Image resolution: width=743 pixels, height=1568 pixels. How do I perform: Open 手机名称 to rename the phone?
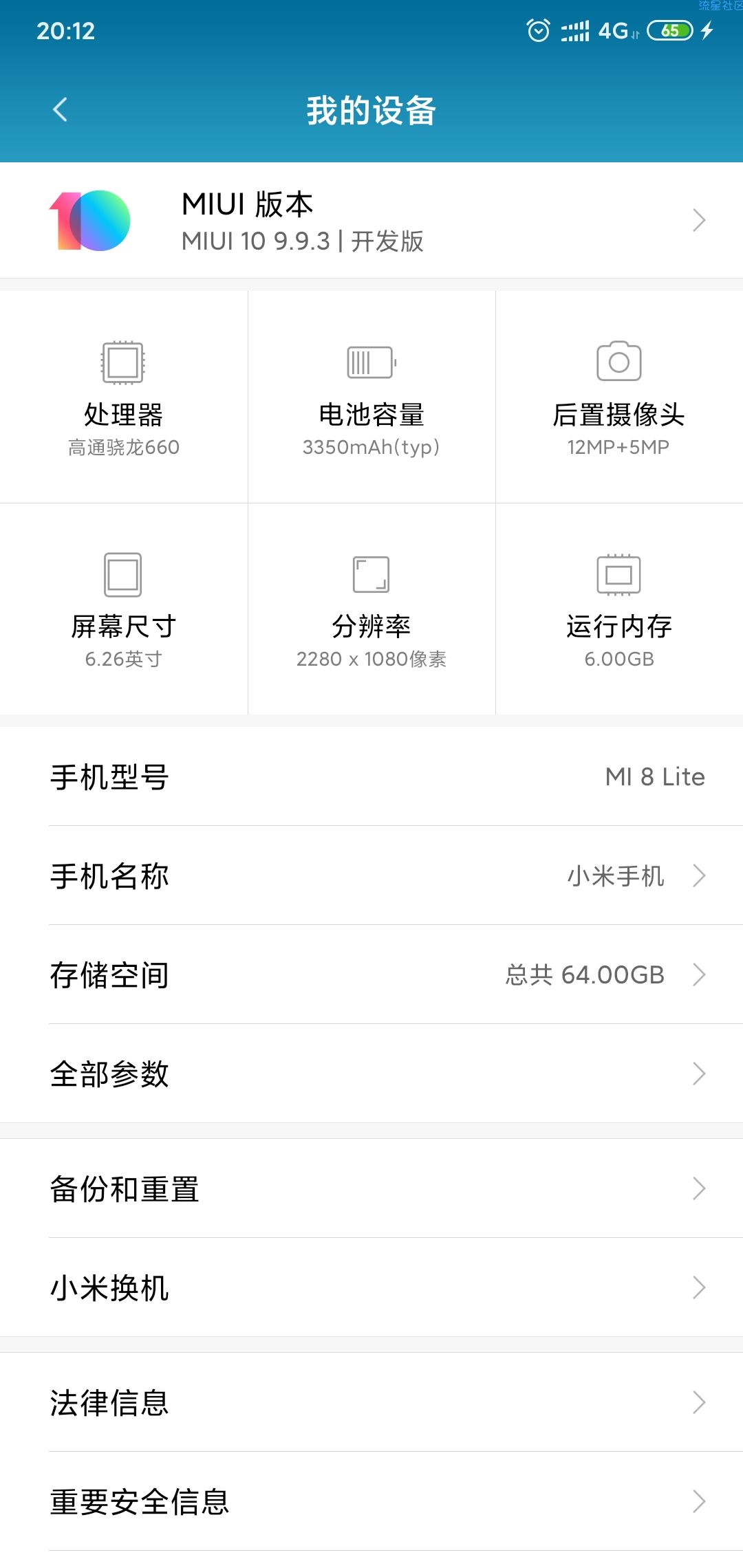[371, 875]
